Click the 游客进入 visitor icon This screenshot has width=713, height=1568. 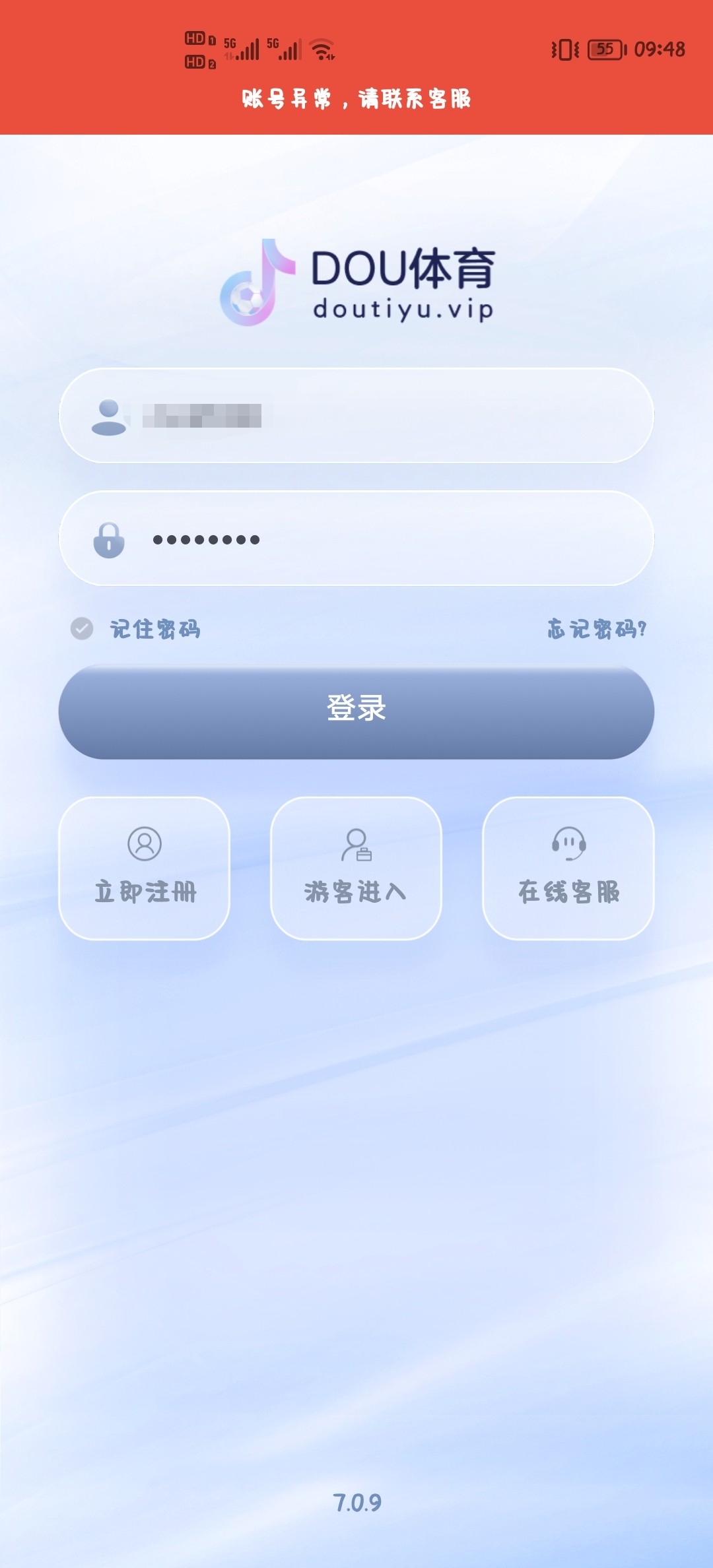coord(356,845)
